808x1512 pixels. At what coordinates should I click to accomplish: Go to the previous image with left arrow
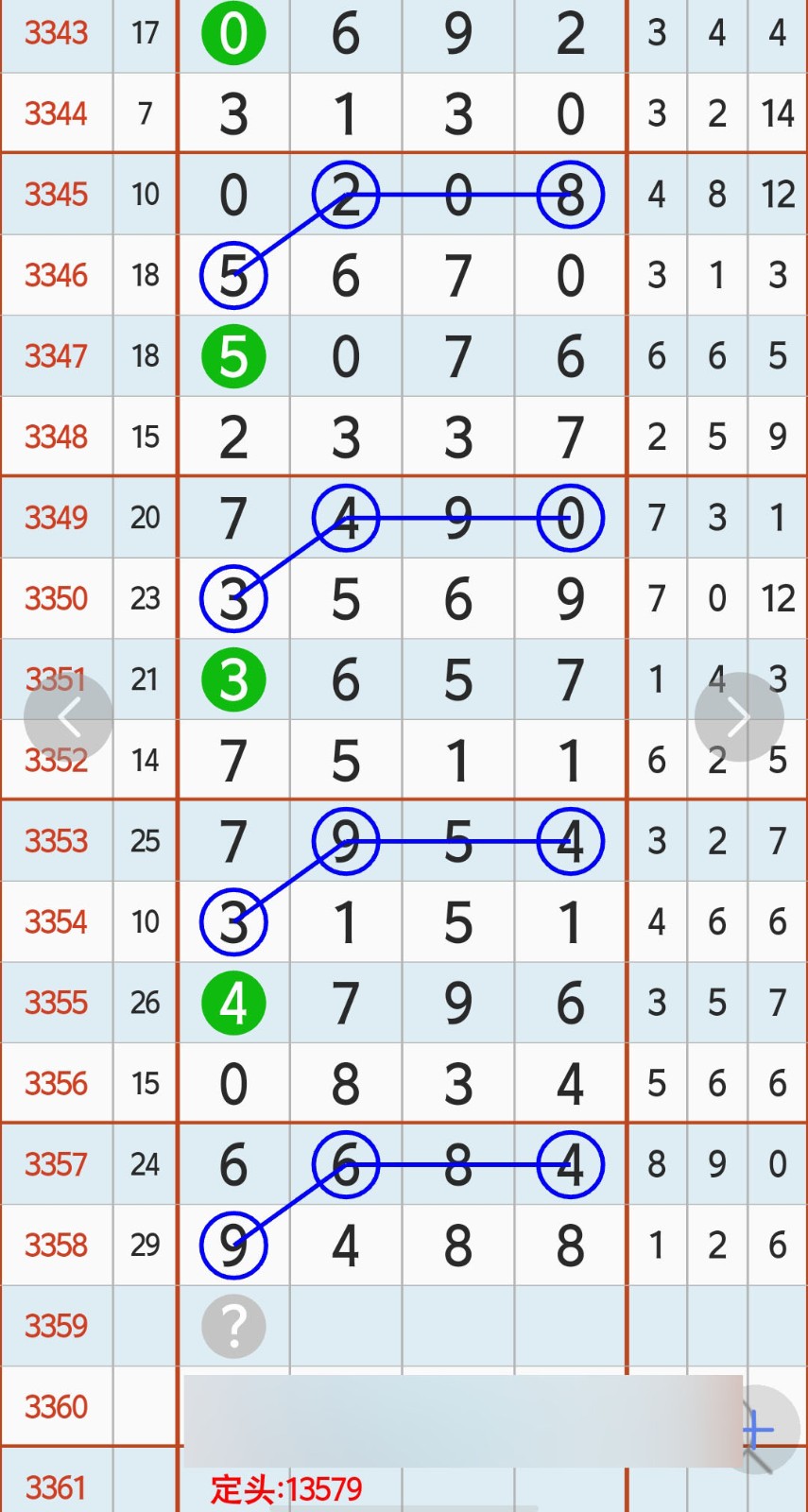pos(69,717)
